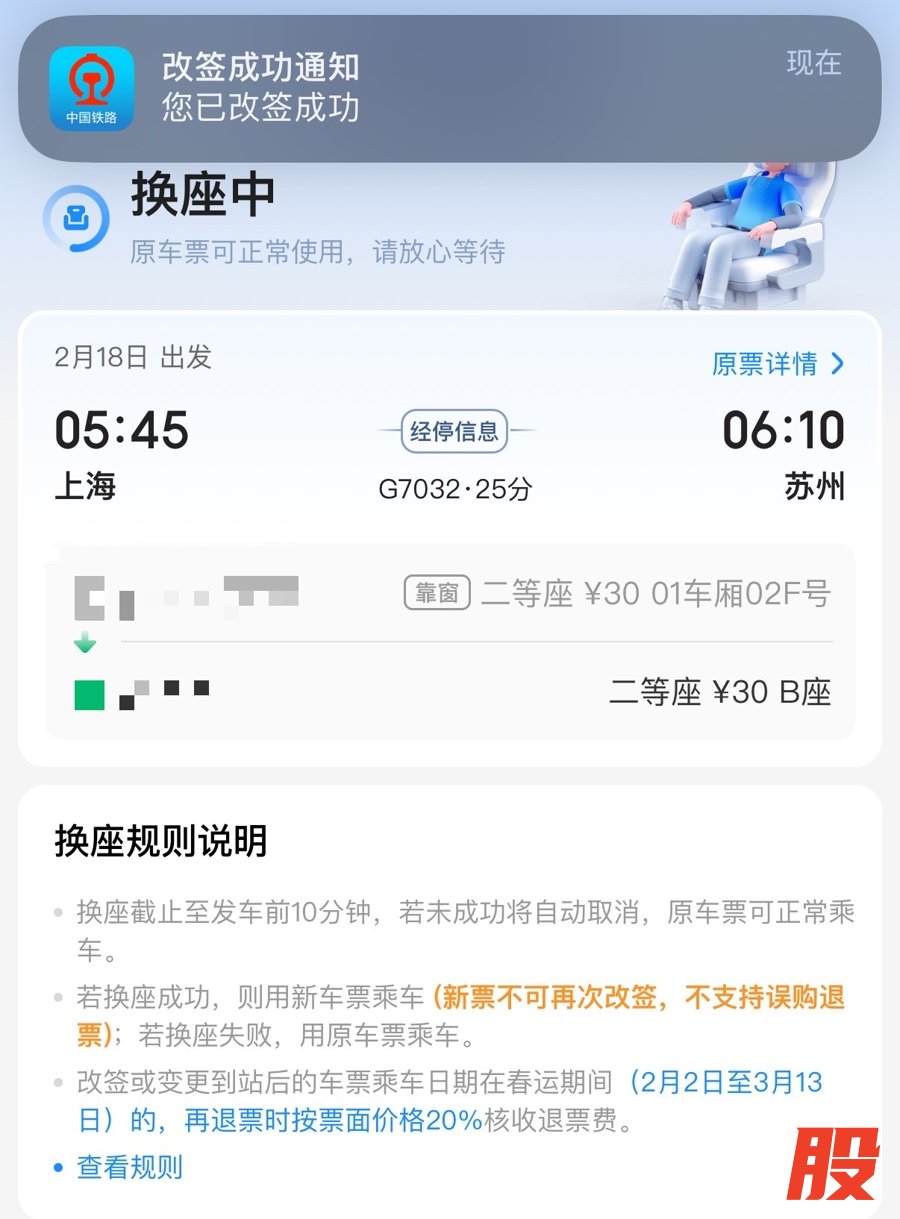Open the 查看规则 rules link
The width and height of the screenshot is (900, 1219).
pos(130,1167)
